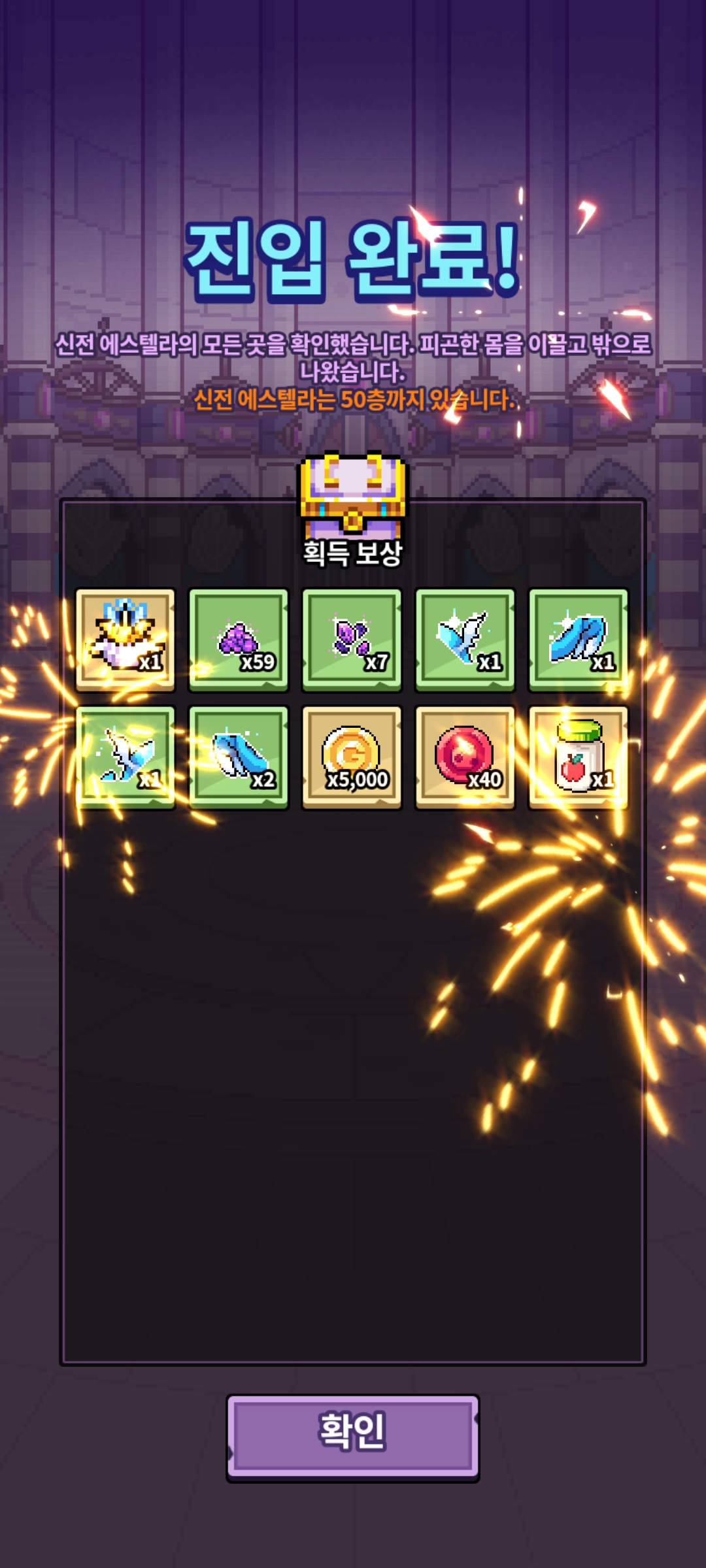Tap the purple crystal x7 reward

point(352,640)
